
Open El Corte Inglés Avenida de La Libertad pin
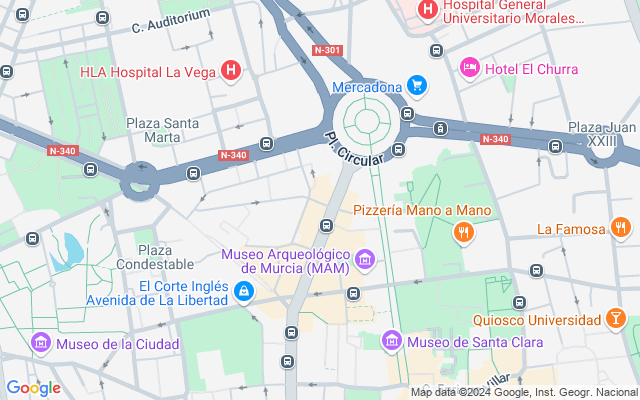pos(243,292)
